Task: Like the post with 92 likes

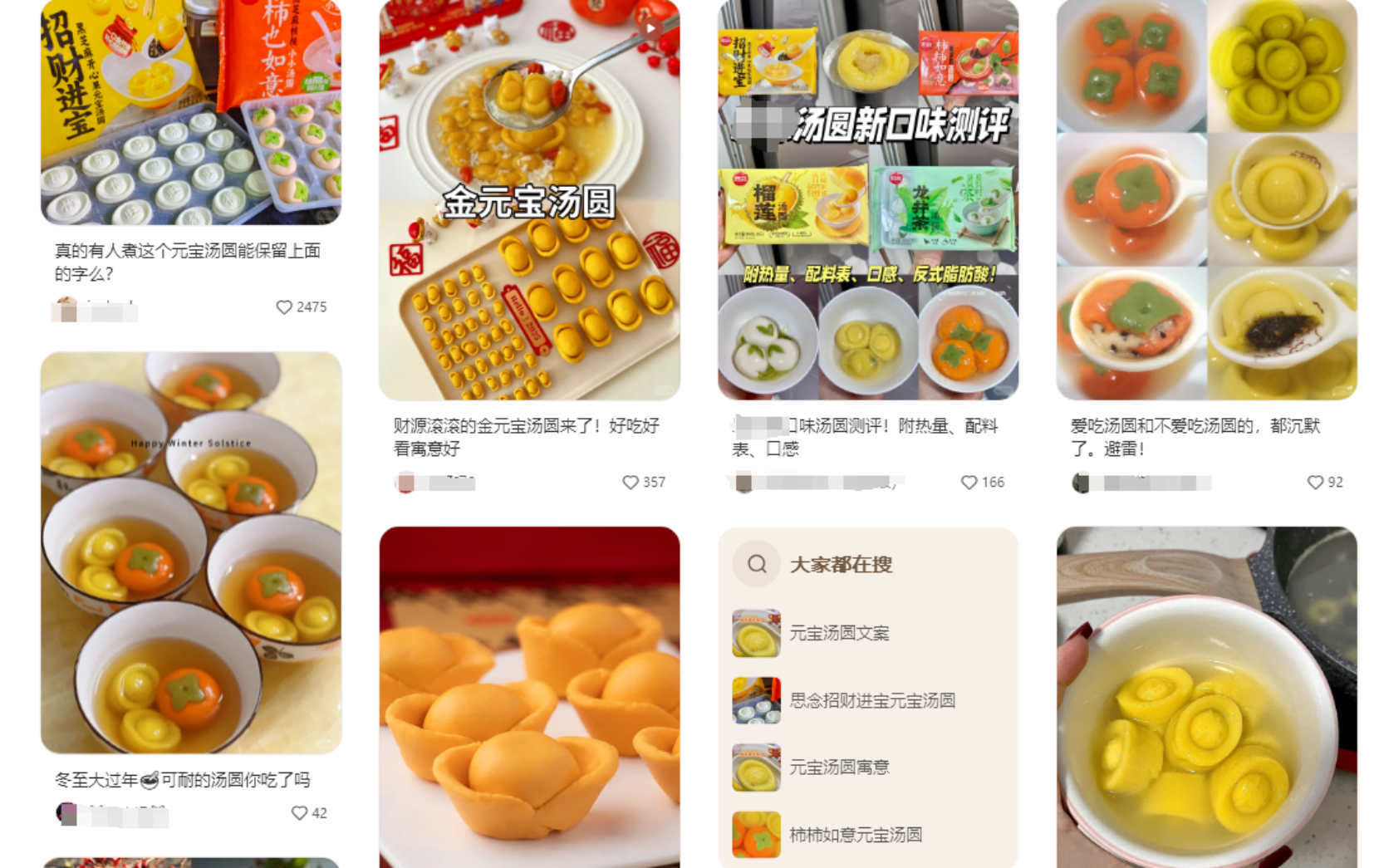Action: pyautogui.click(x=1315, y=483)
